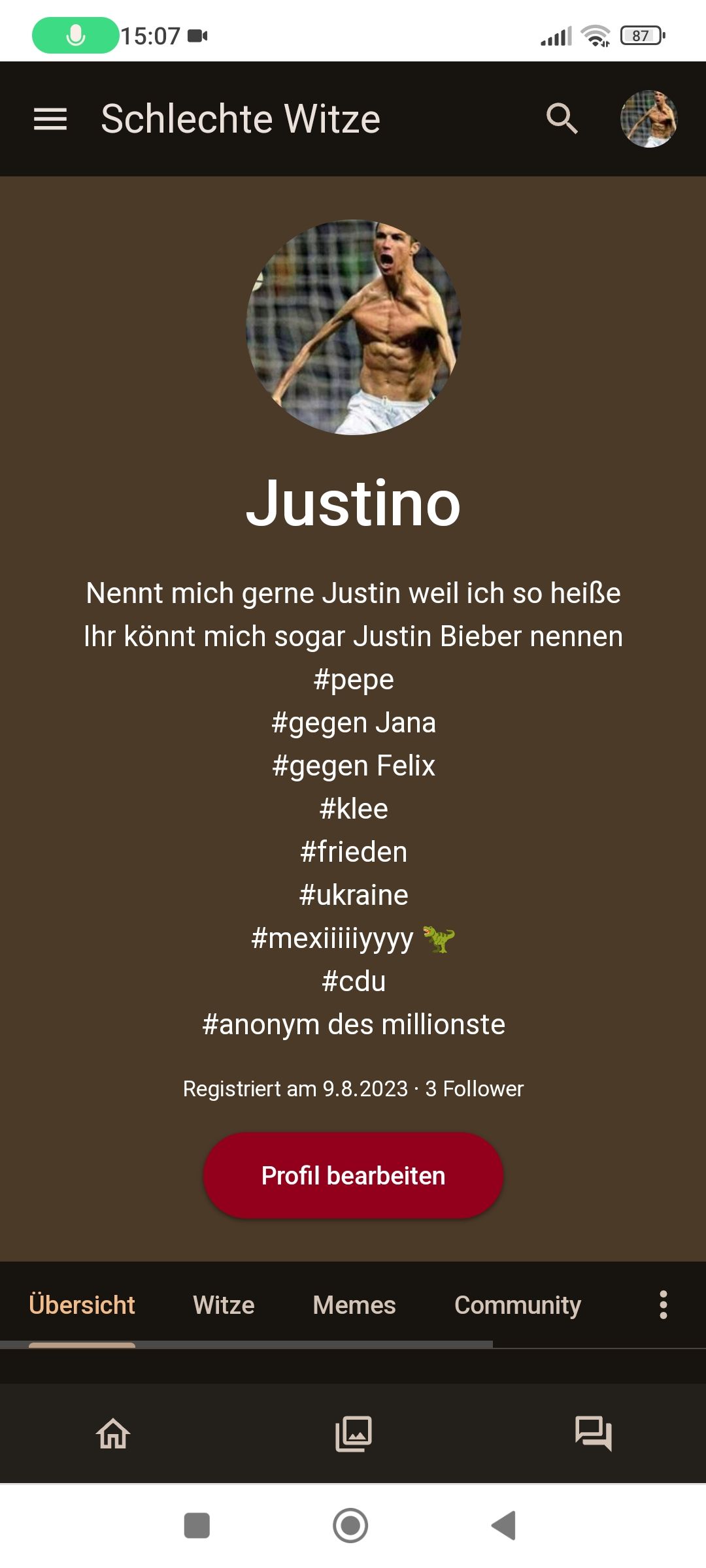Show recent apps with the system square button

197,1526
